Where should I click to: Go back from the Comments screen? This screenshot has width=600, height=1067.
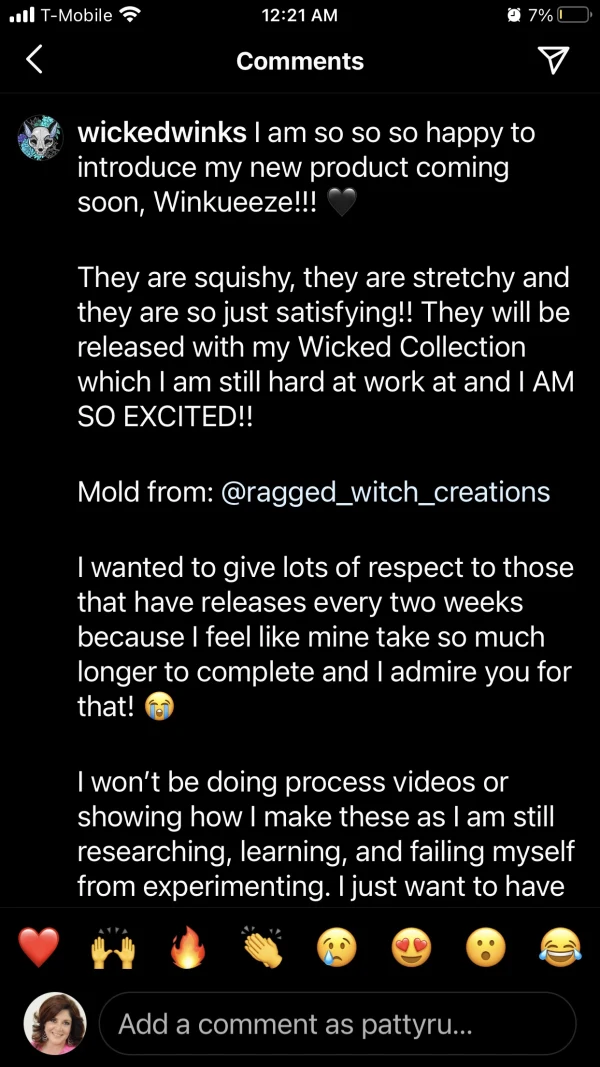point(34,61)
